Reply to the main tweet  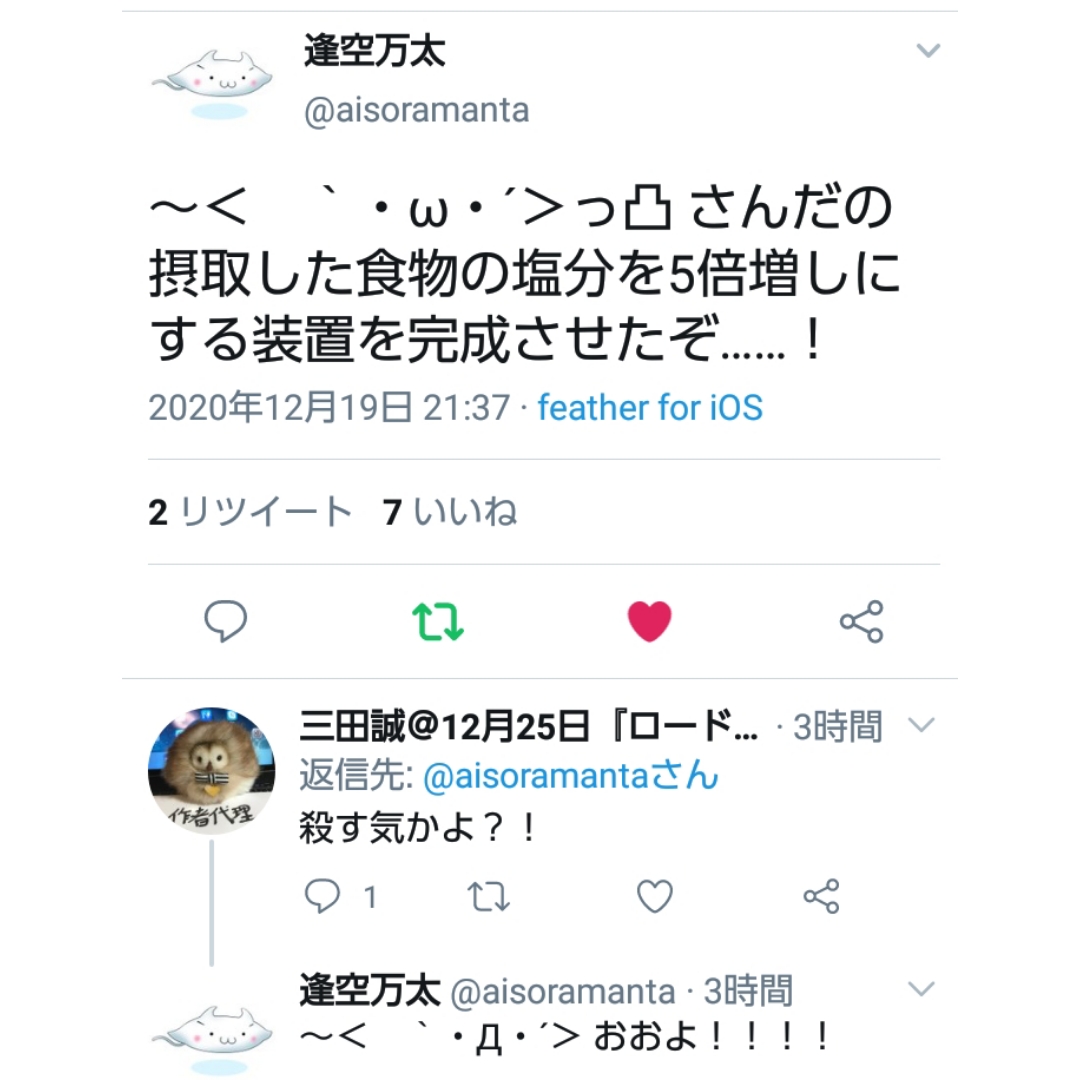(225, 622)
